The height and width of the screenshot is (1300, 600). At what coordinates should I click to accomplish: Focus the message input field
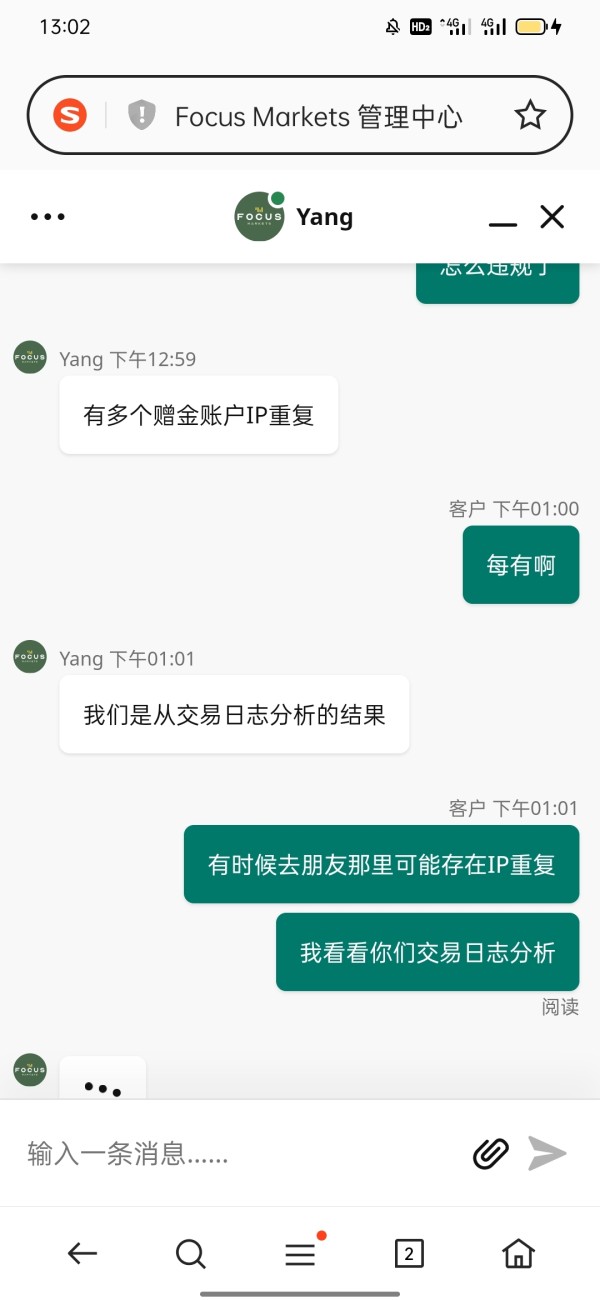pyautogui.click(x=240, y=1155)
